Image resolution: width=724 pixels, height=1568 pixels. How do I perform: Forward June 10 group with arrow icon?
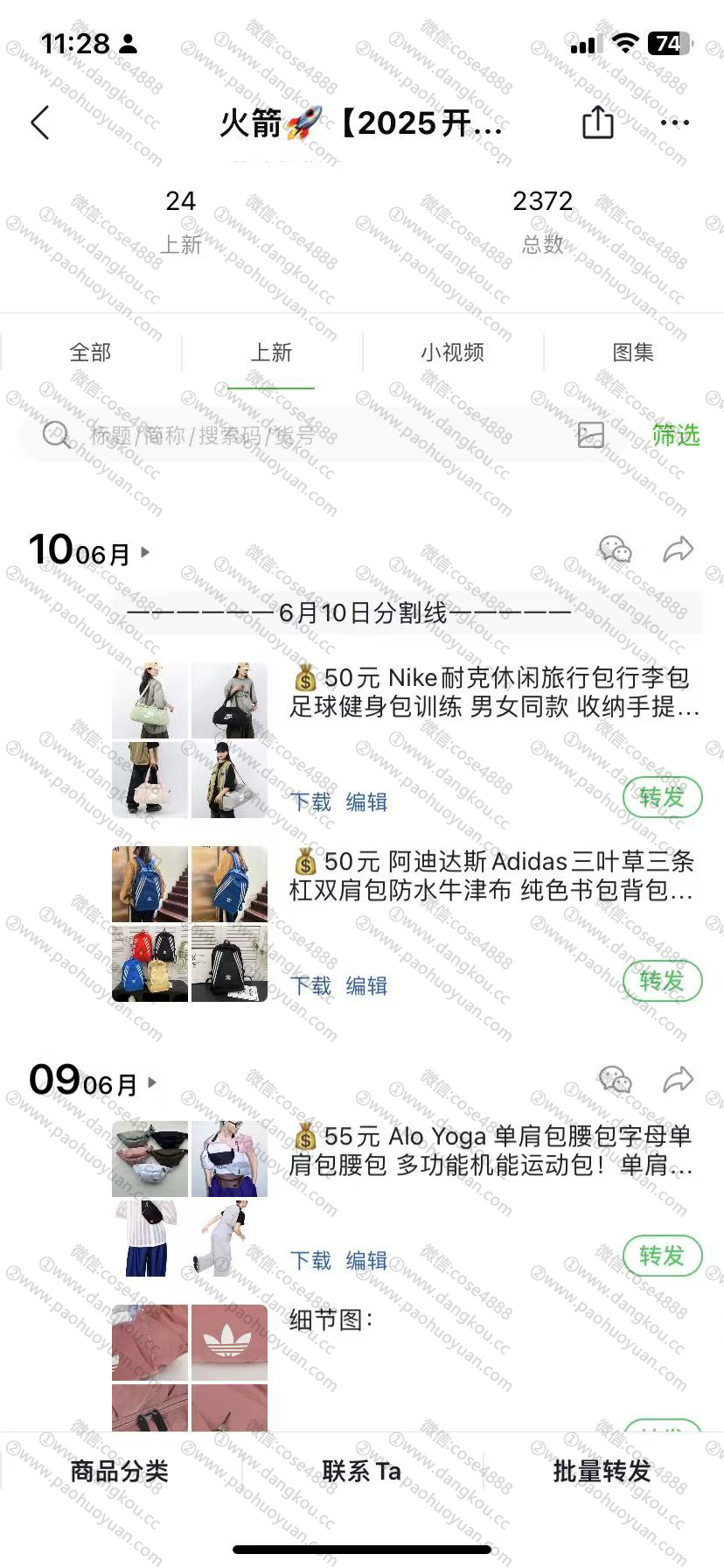(678, 550)
